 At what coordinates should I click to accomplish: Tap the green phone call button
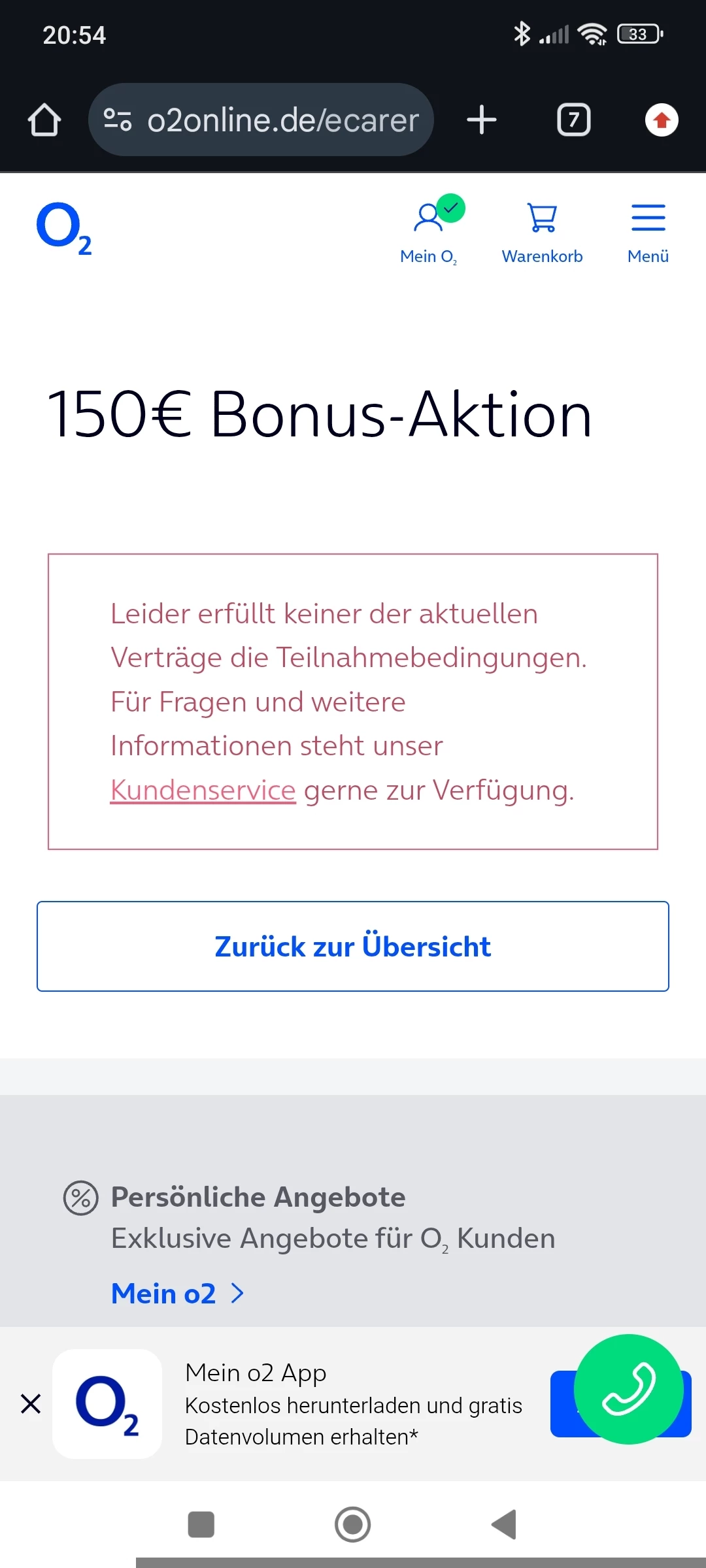[628, 1389]
